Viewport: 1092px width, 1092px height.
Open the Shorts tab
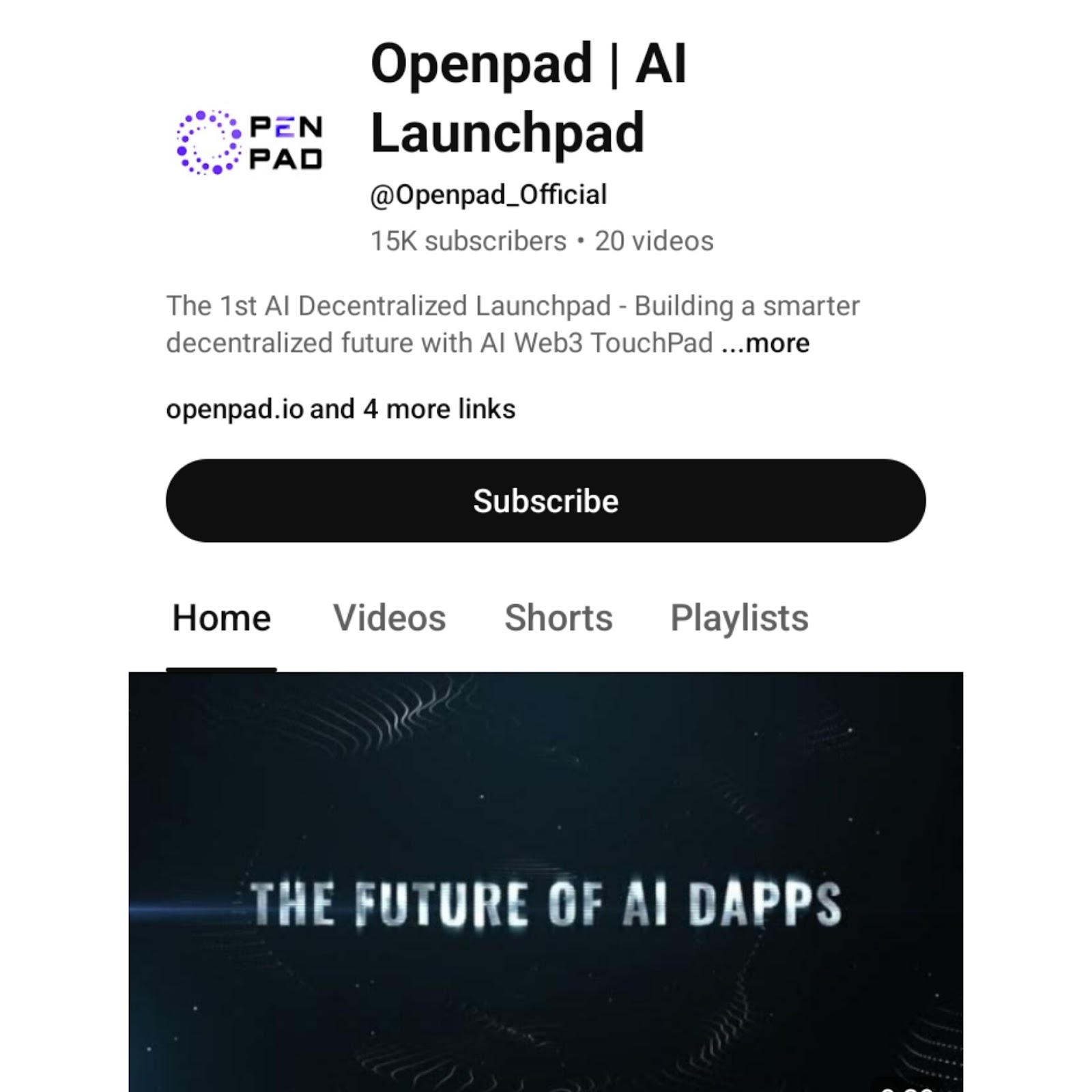click(x=558, y=618)
